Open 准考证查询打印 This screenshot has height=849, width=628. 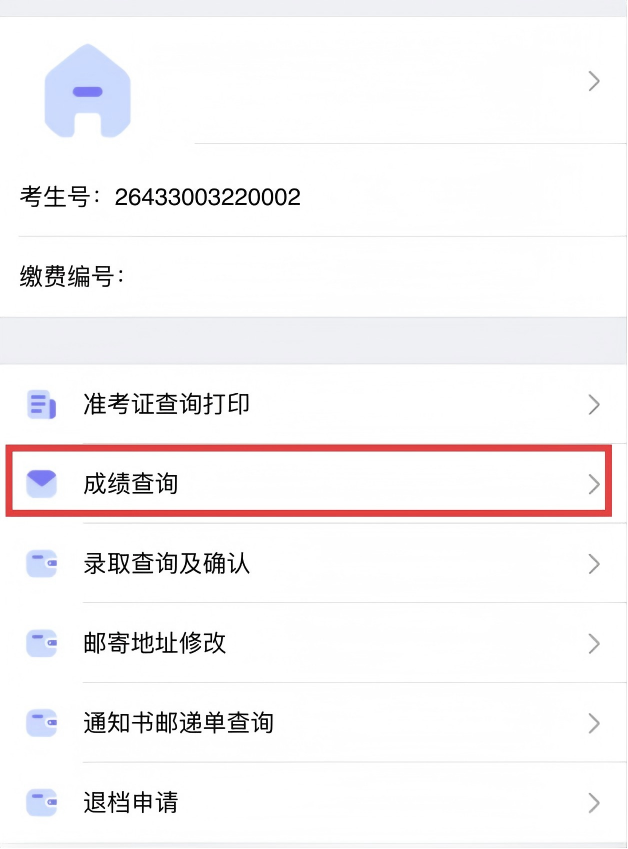[313, 404]
